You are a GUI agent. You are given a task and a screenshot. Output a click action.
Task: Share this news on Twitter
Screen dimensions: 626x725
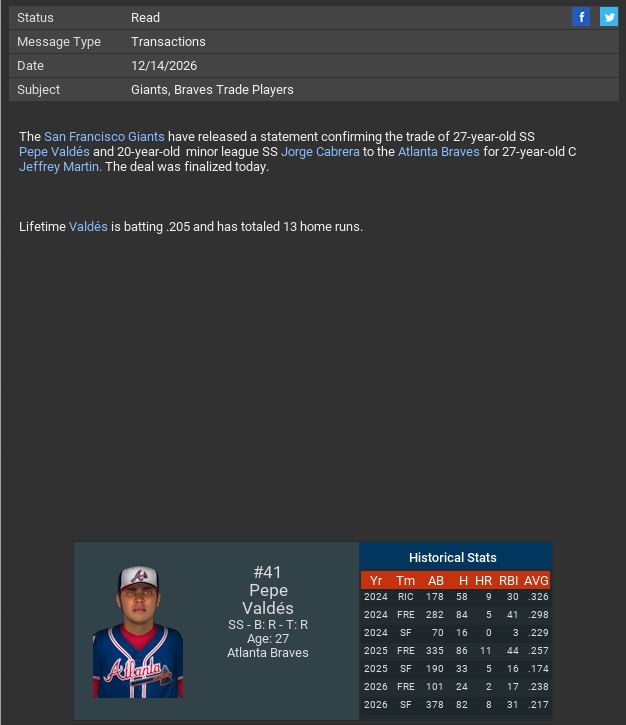point(608,17)
